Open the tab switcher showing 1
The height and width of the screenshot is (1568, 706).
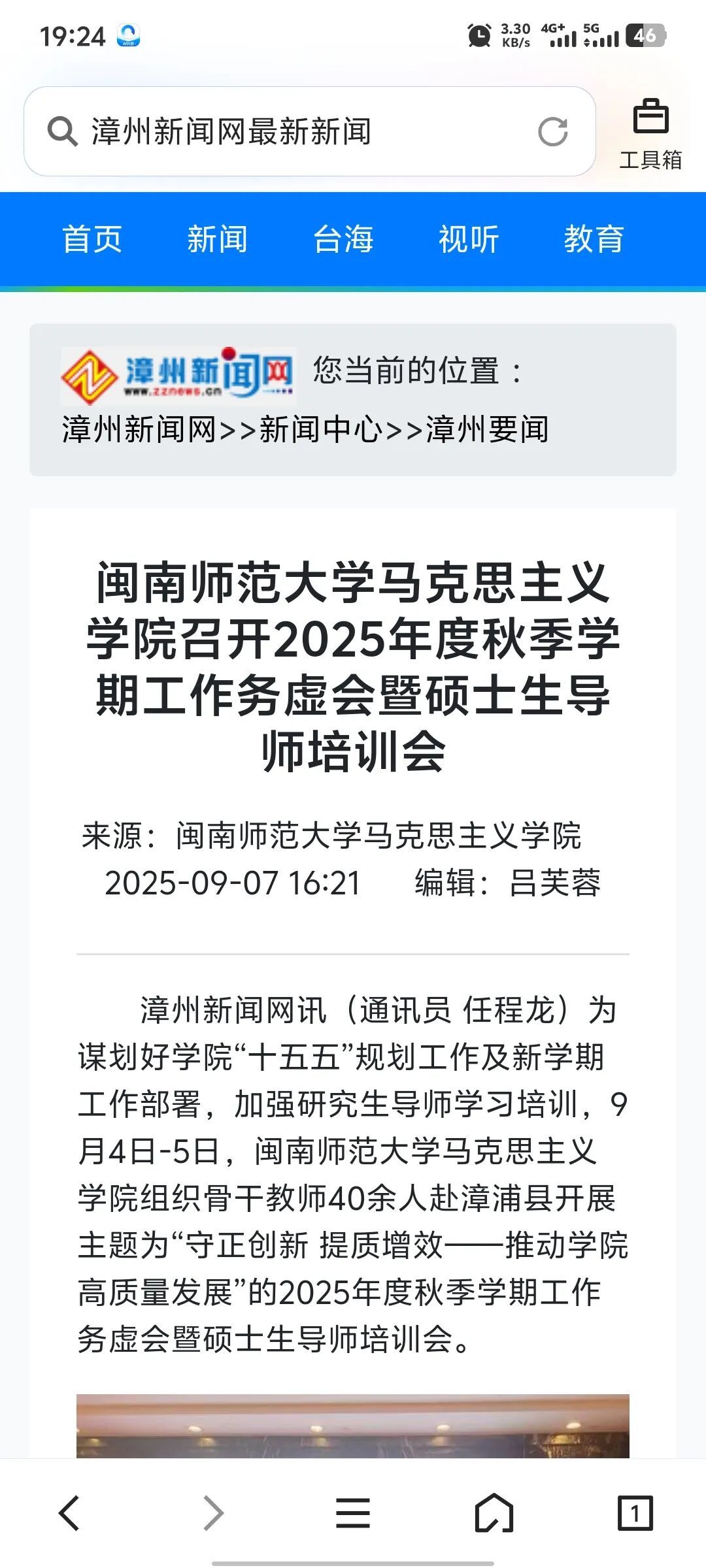click(635, 1512)
